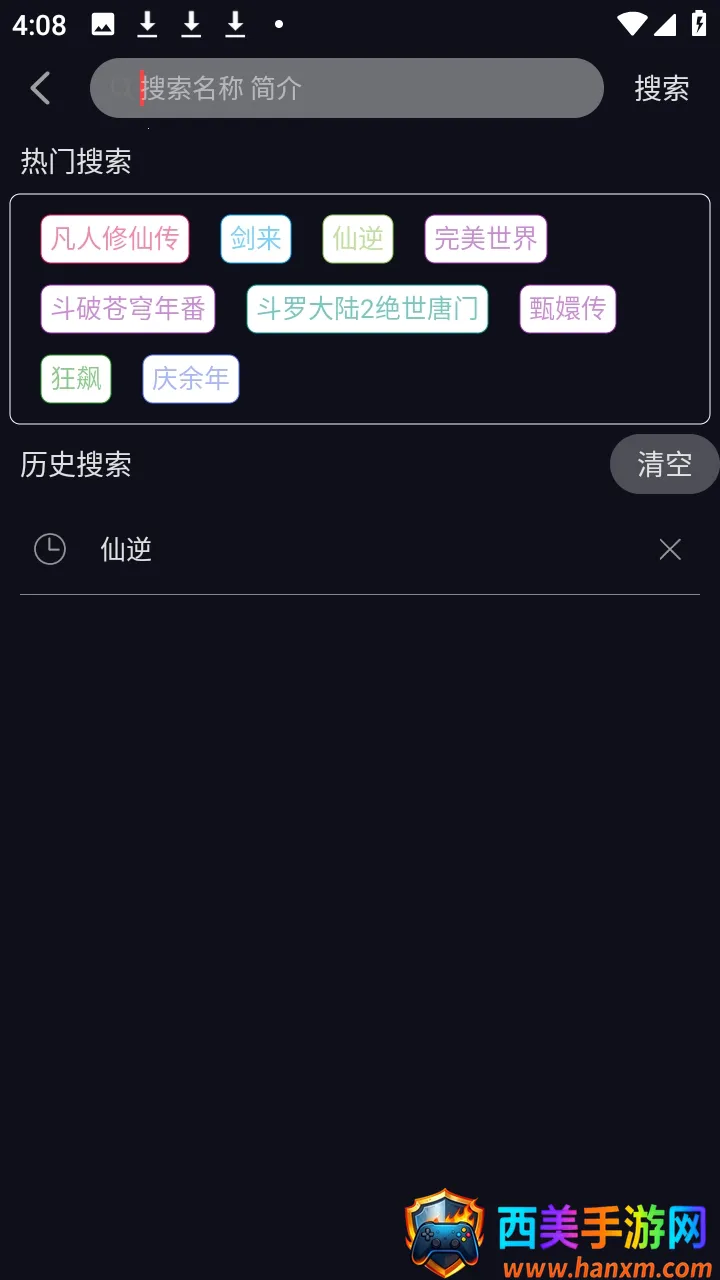Search for 完美世界 via its chip
This screenshot has height=1280, width=720.
(486, 239)
